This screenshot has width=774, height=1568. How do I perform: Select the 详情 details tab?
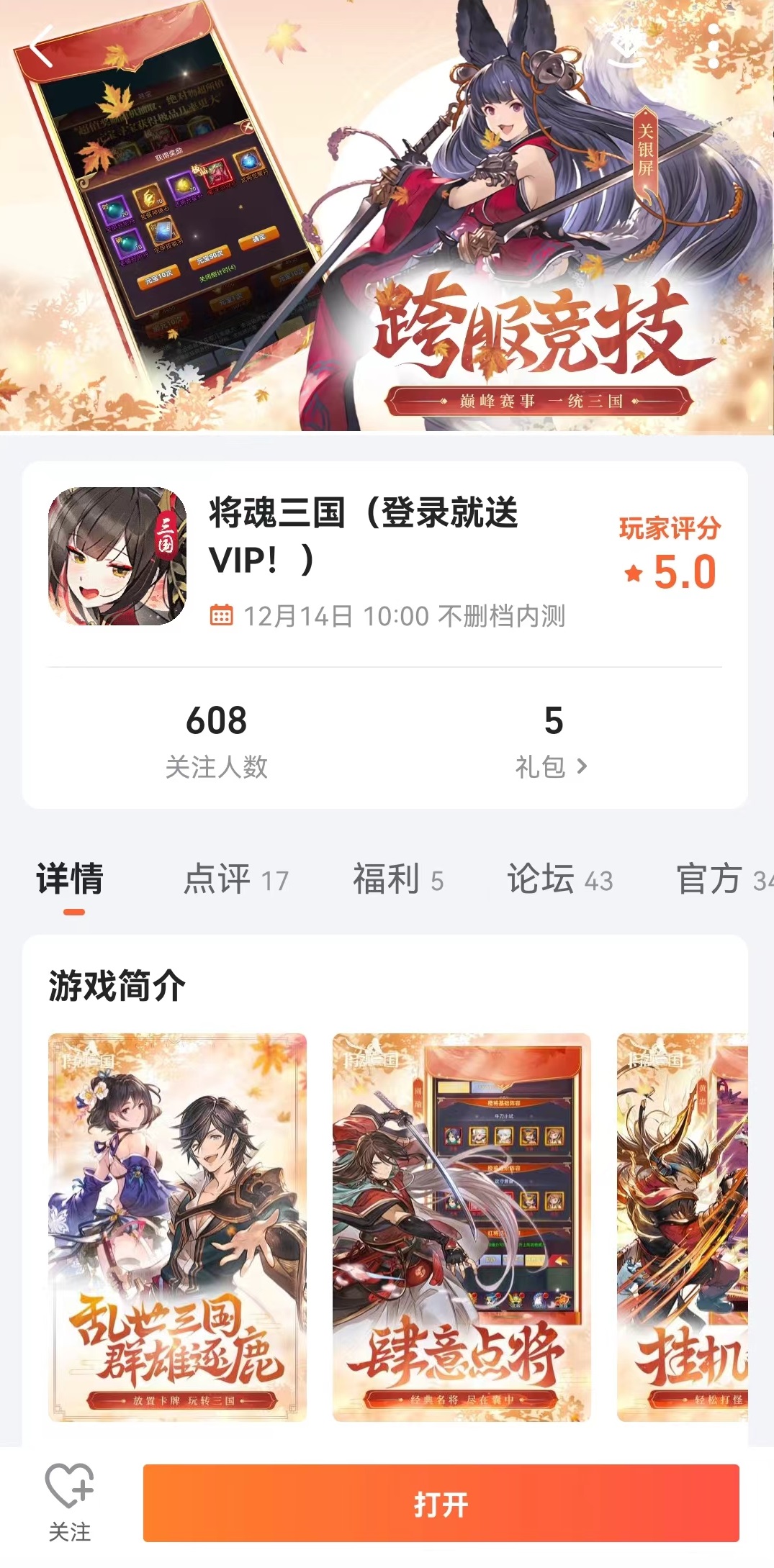71,879
